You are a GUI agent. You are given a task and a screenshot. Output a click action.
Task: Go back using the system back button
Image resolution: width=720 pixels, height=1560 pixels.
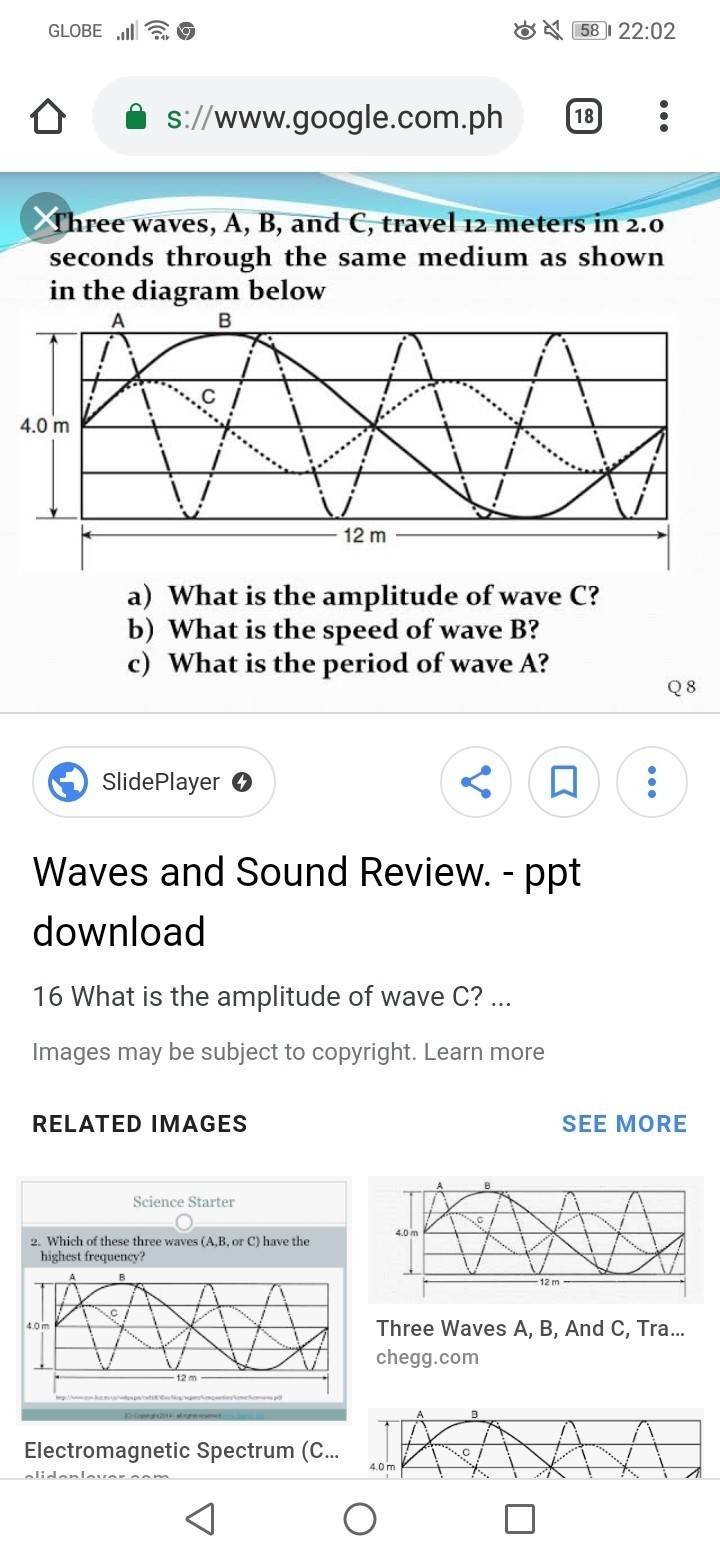tap(200, 1519)
